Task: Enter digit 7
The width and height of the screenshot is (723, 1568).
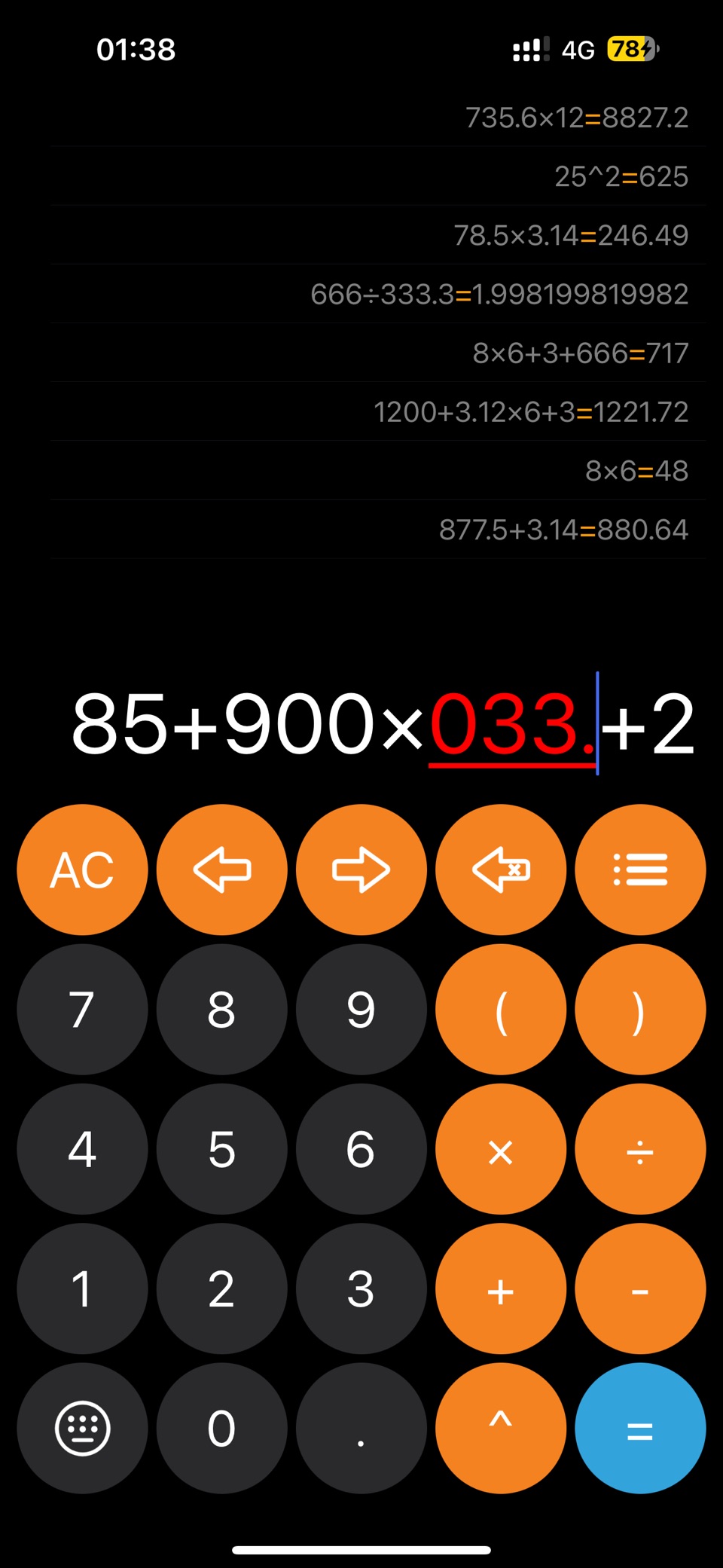Action: [x=82, y=1010]
